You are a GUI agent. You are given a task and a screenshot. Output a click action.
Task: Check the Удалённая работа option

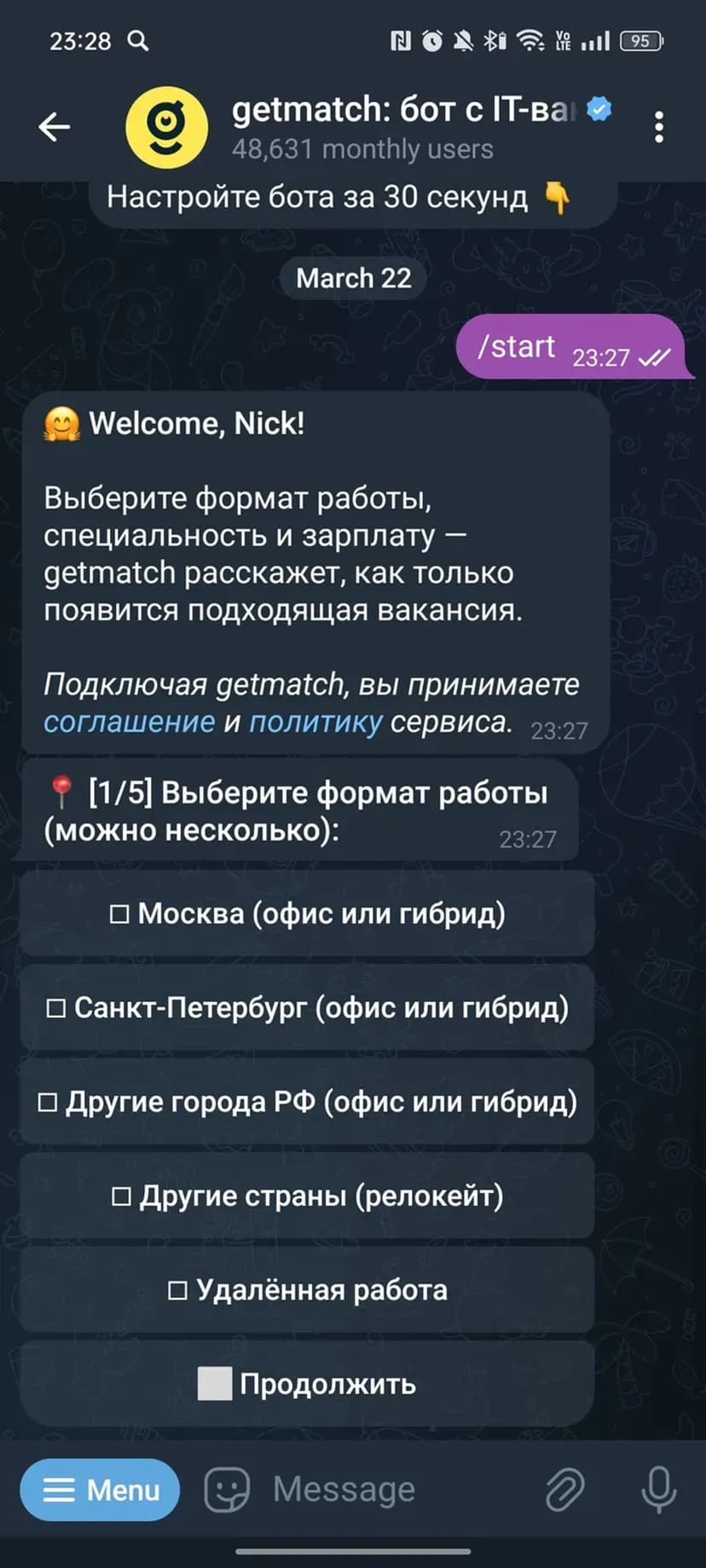click(x=307, y=1289)
